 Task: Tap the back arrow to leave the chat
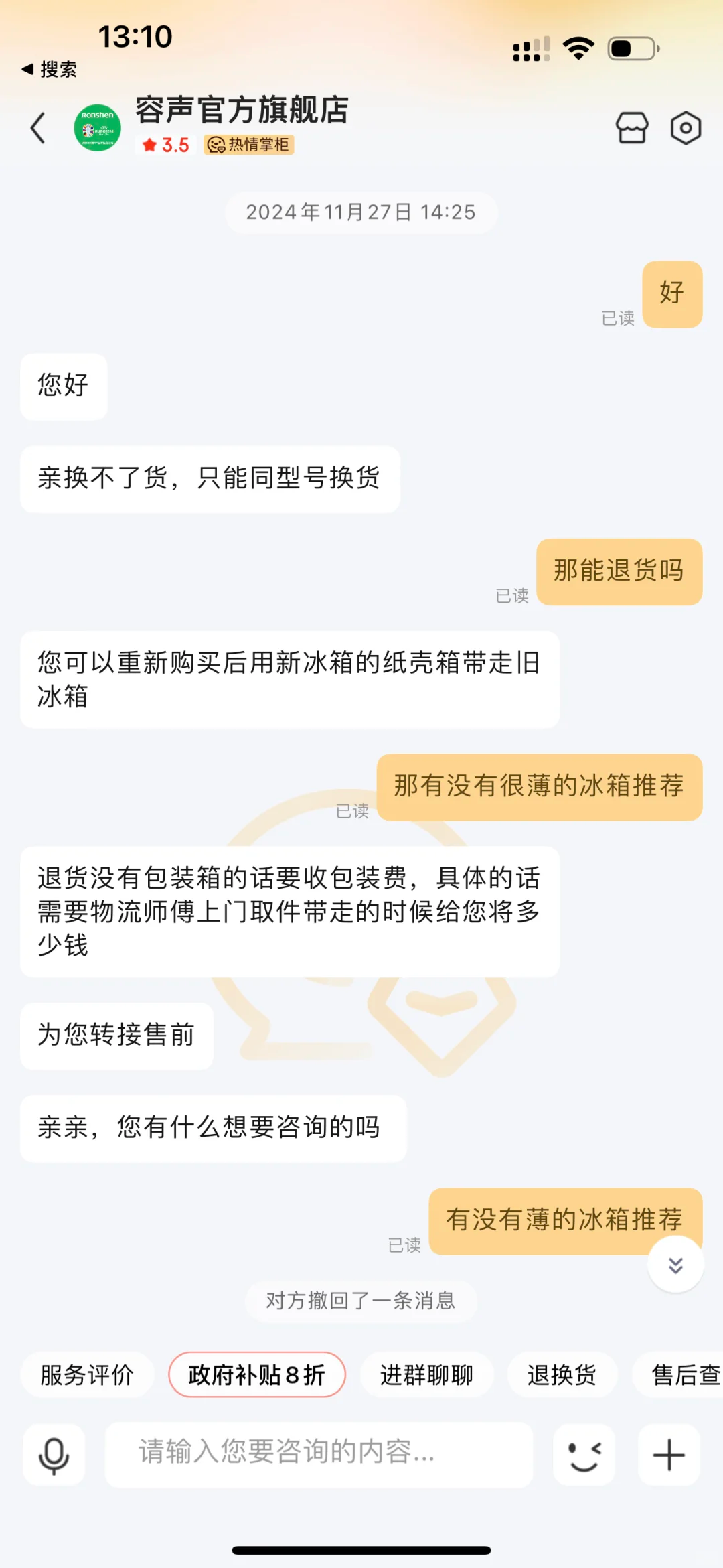38,128
